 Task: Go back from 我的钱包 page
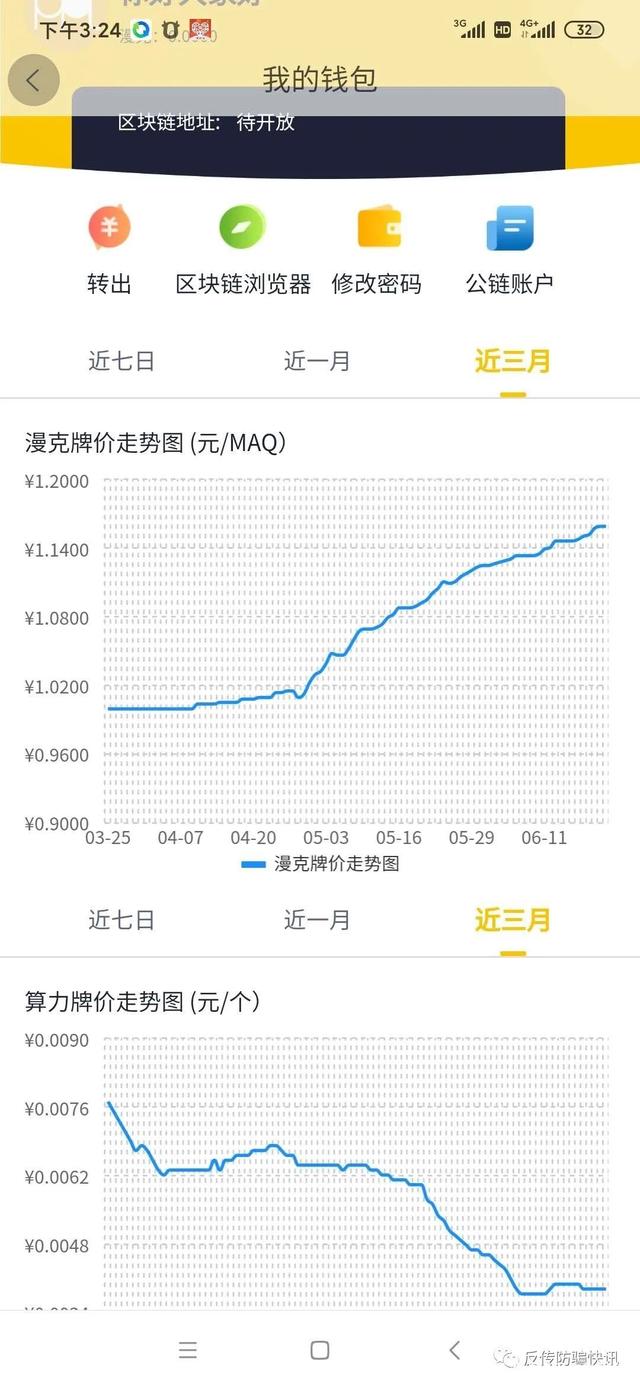[33, 80]
